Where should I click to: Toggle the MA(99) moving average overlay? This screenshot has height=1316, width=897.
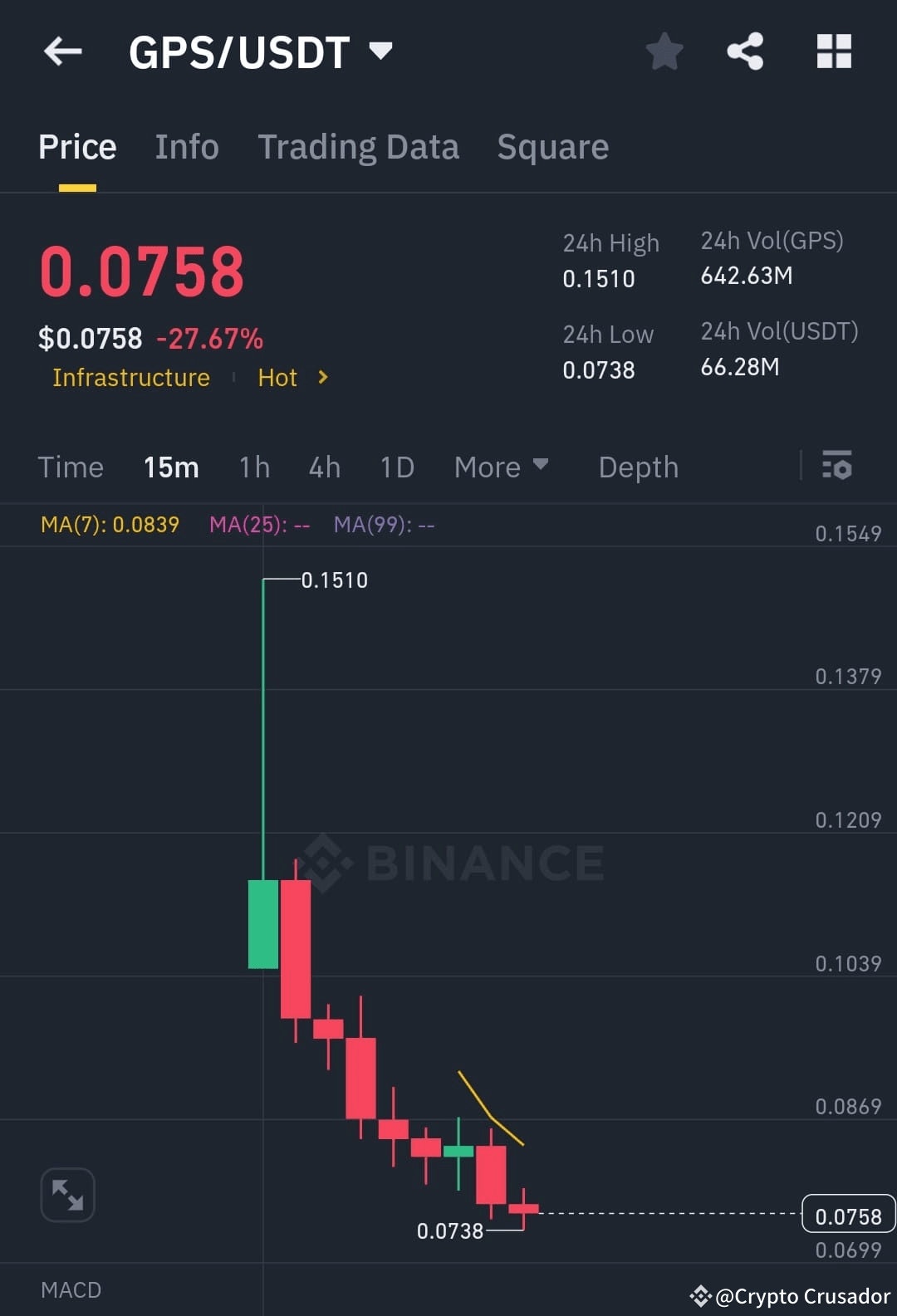pyautogui.click(x=384, y=525)
